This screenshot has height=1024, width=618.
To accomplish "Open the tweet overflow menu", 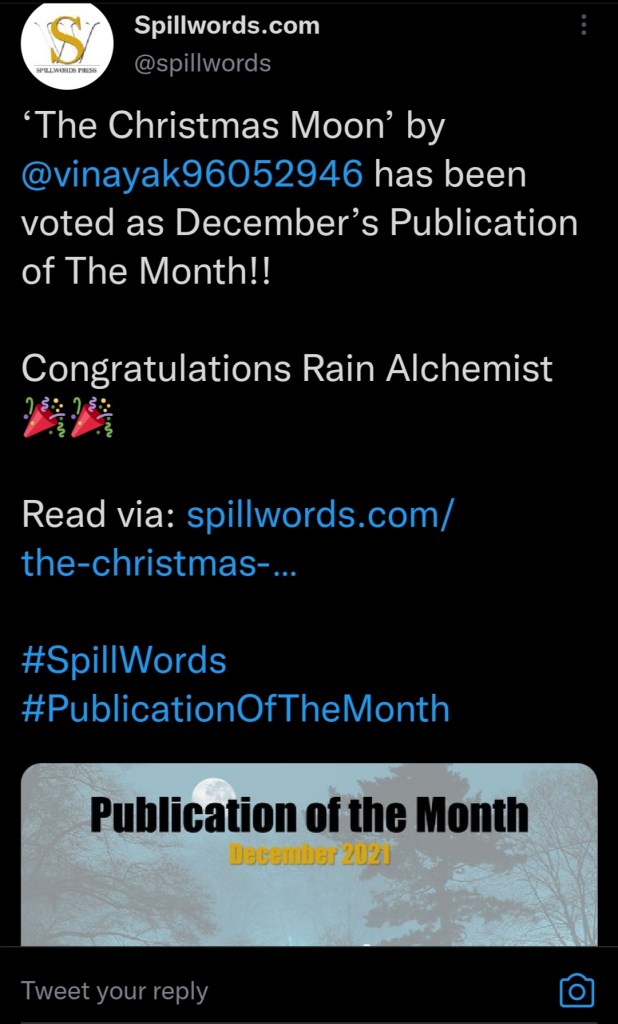I will point(584,25).
